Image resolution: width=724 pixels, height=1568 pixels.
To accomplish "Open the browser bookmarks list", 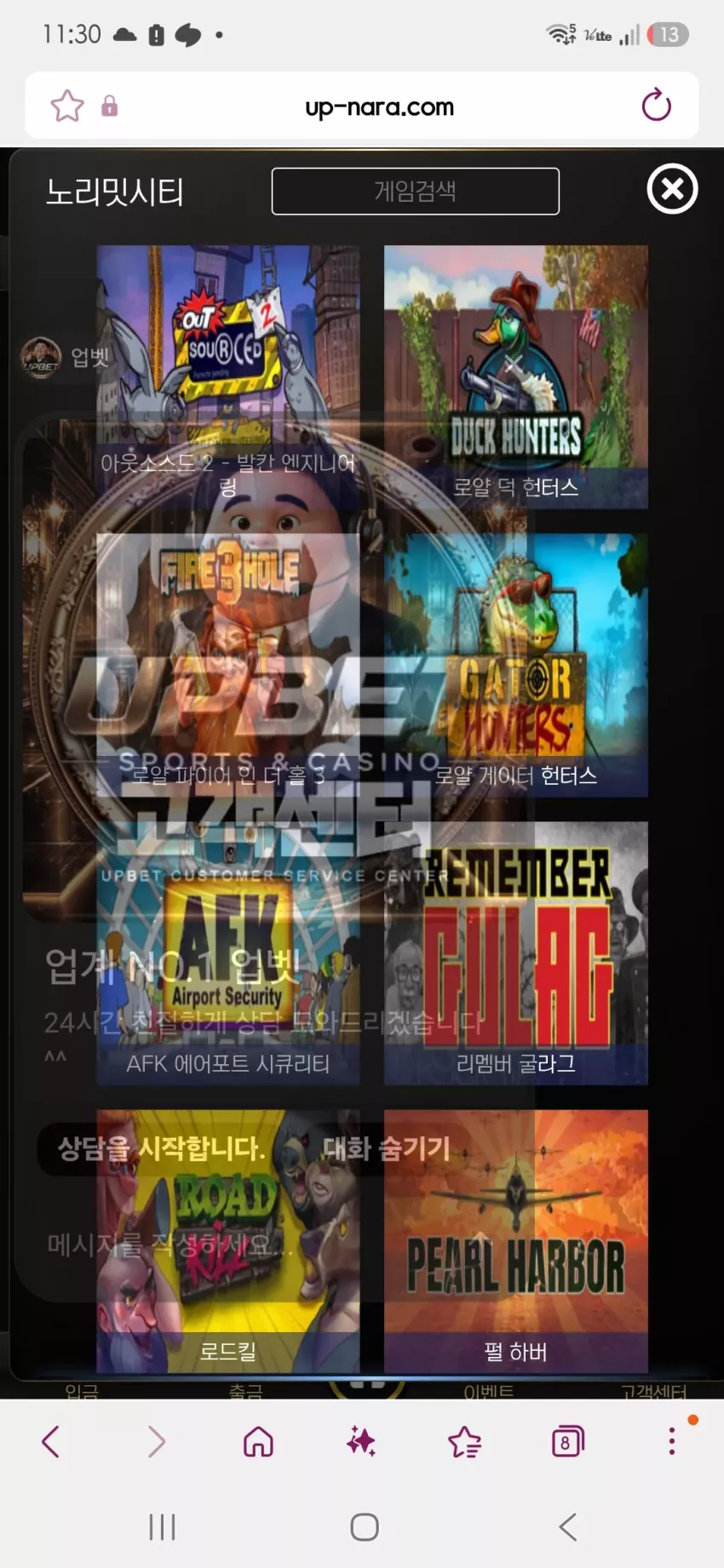I will (465, 1442).
